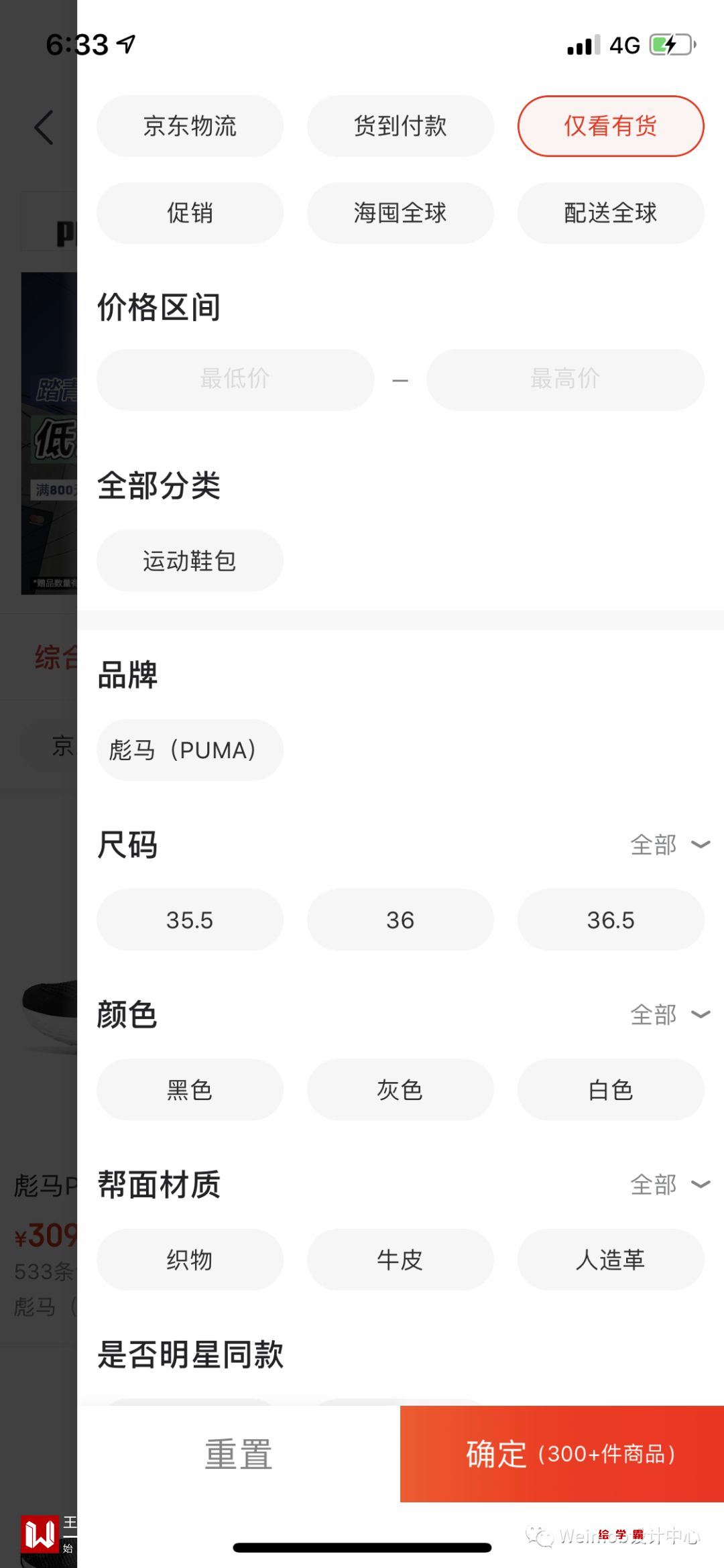Viewport: 724px width, 1568px height.
Task: Select the 配送全球 filter chip
Action: point(610,213)
